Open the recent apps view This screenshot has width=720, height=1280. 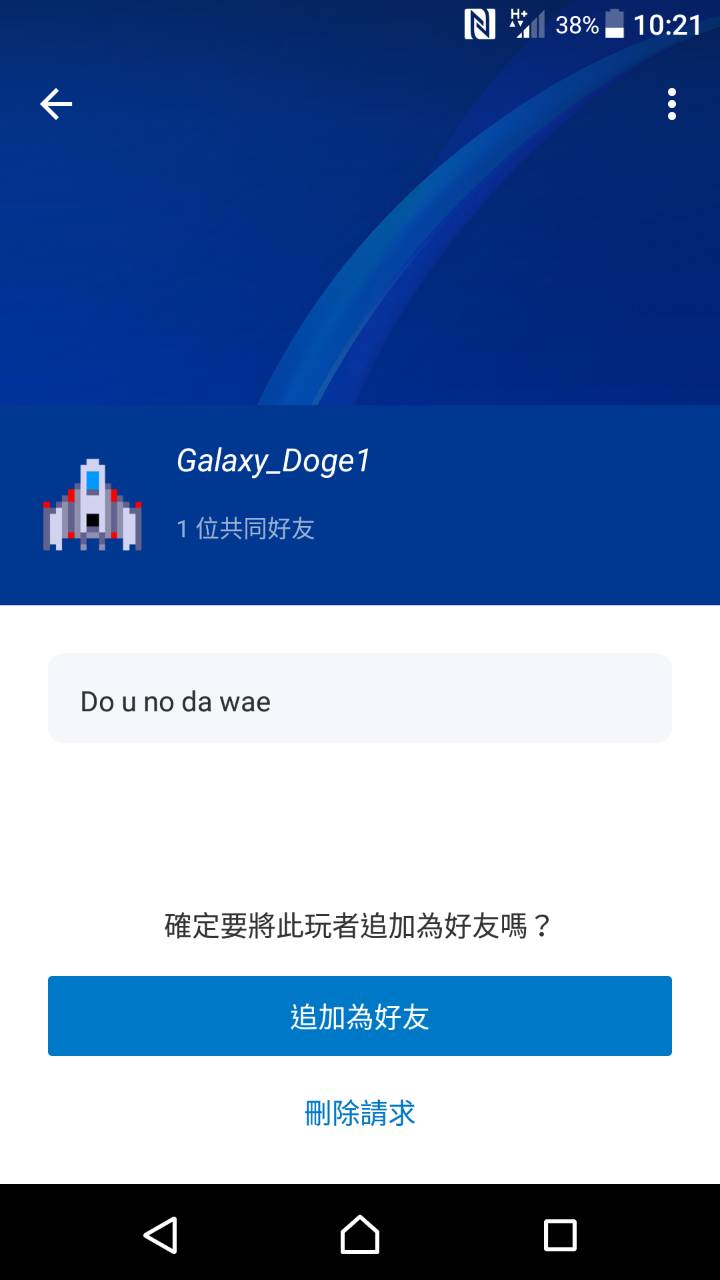pyautogui.click(x=560, y=1235)
